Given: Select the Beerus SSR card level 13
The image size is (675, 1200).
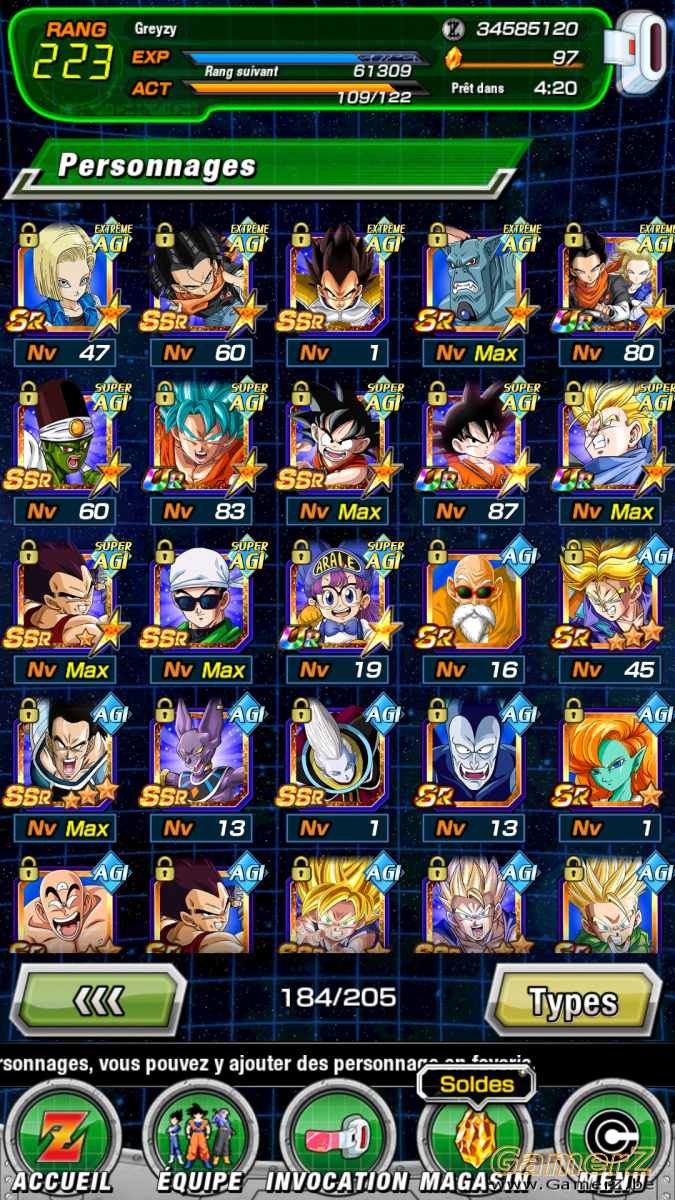Looking at the screenshot, I should pos(203,770).
